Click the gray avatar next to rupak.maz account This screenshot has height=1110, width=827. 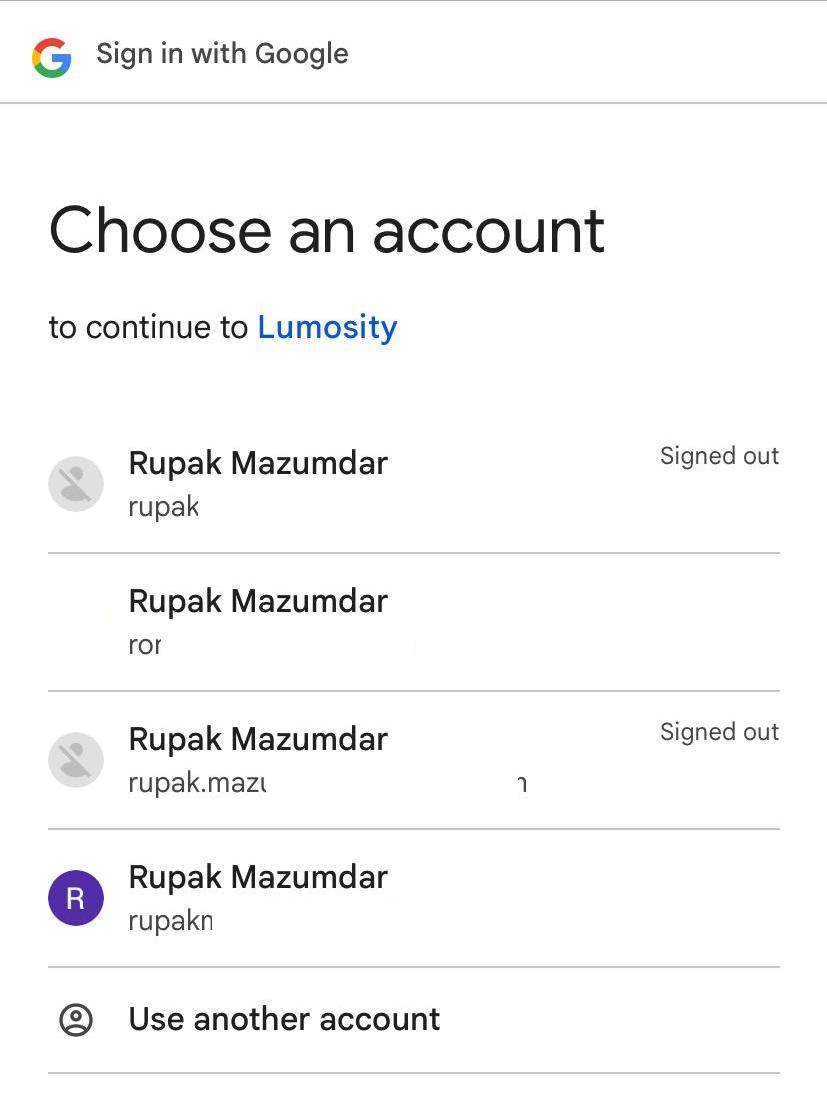[76, 759]
